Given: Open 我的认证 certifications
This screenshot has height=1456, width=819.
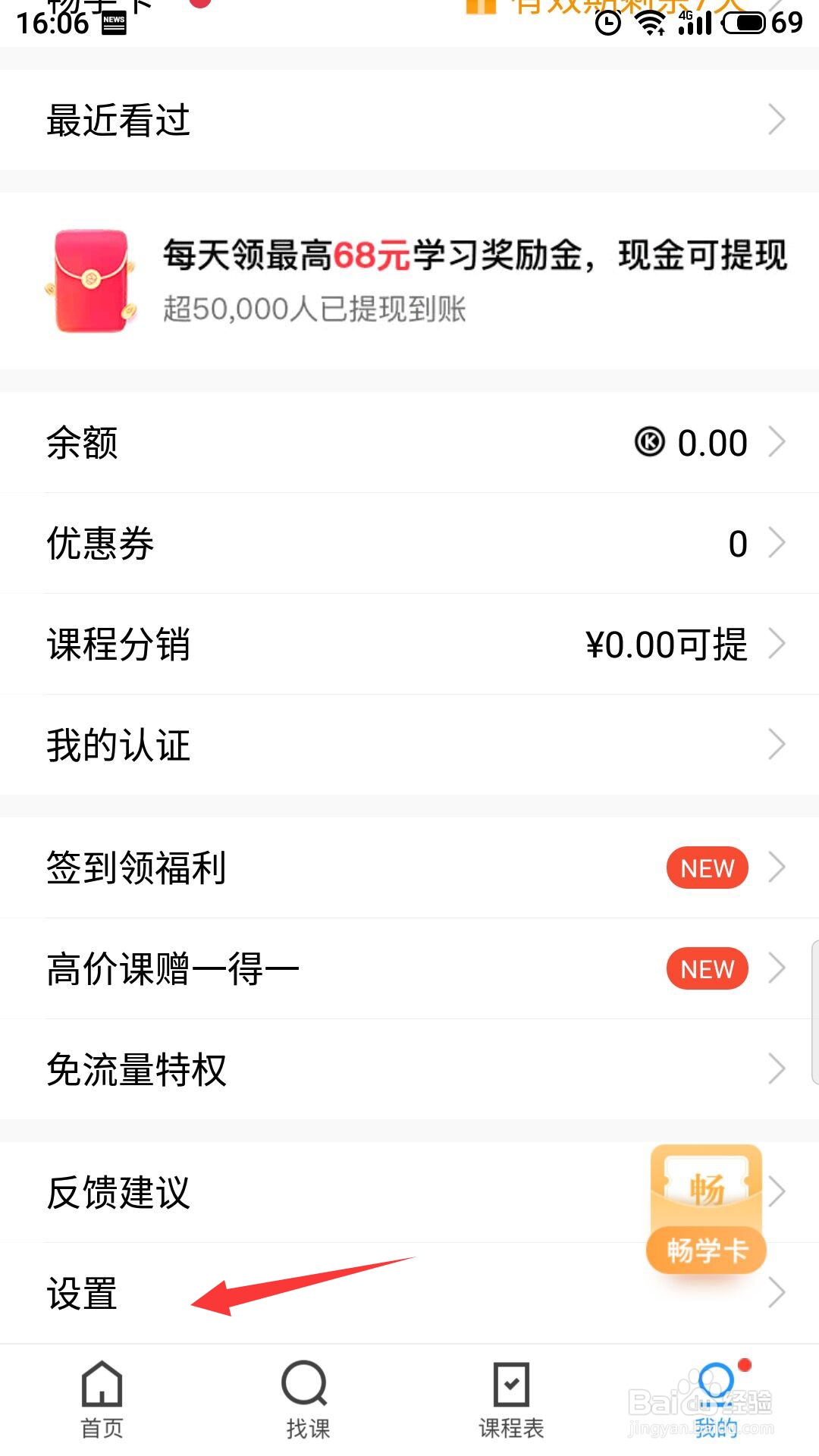Looking at the screenshot, I should click(x=409, y=745).
